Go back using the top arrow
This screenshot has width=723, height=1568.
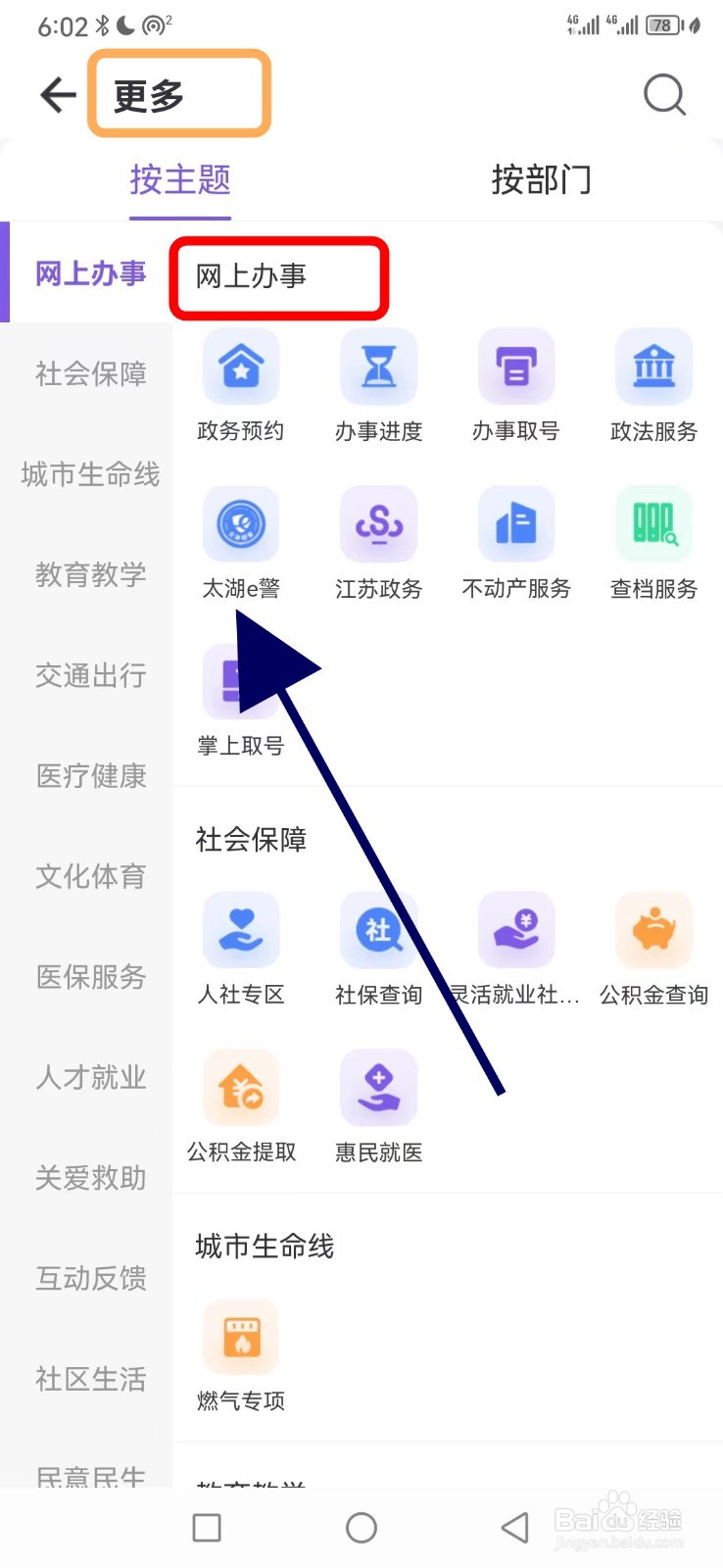(x=58, y=95)
